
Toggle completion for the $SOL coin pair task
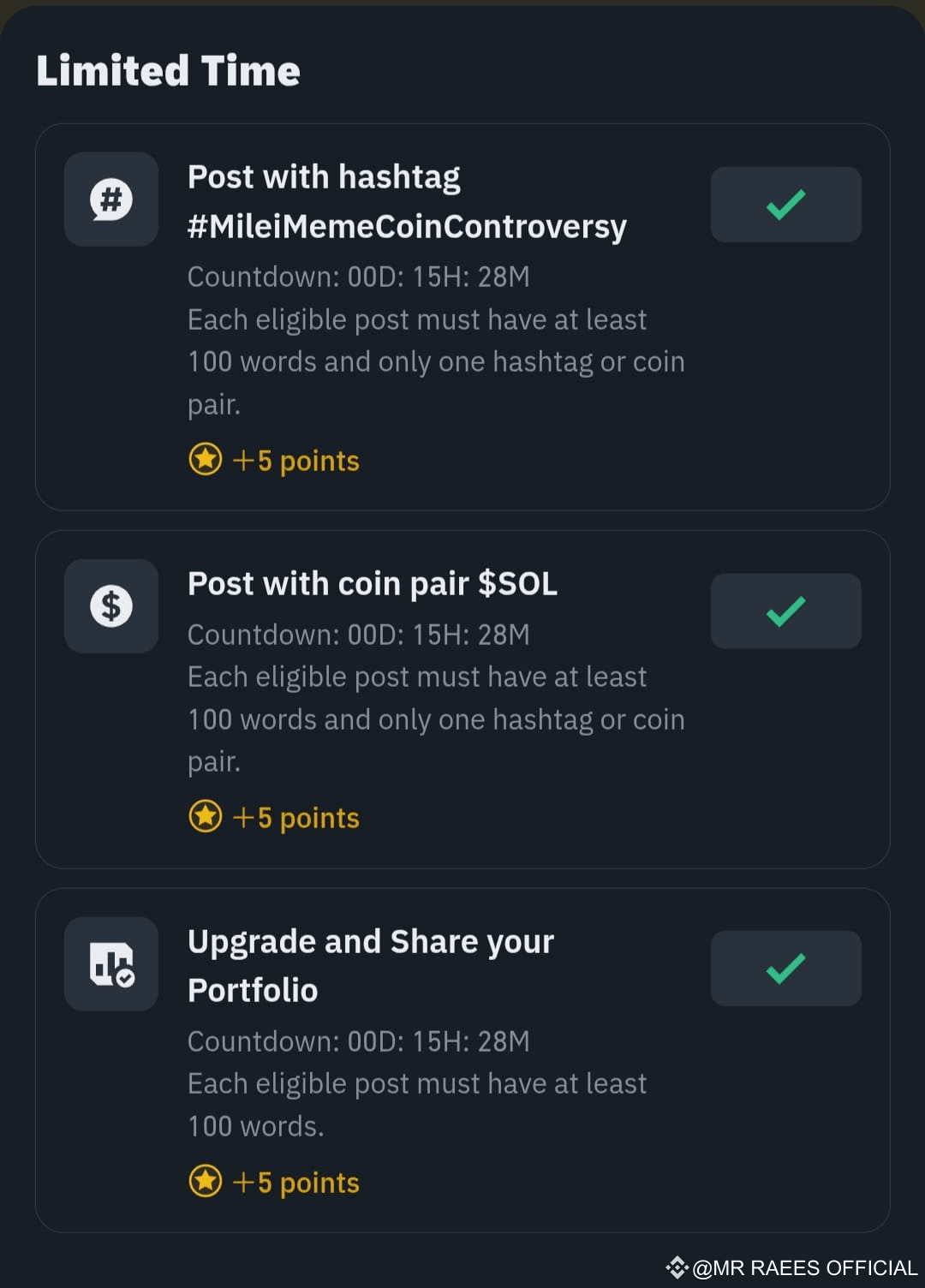point(785,611)
